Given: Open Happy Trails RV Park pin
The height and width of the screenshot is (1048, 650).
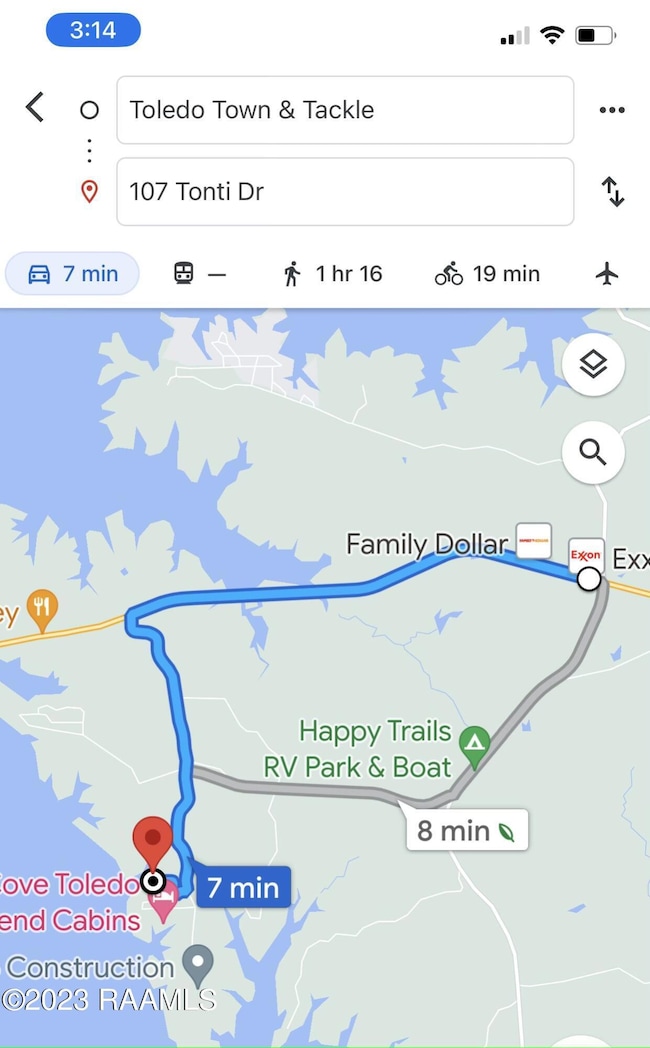Looking at the screenshot, I should pos(474,742).
